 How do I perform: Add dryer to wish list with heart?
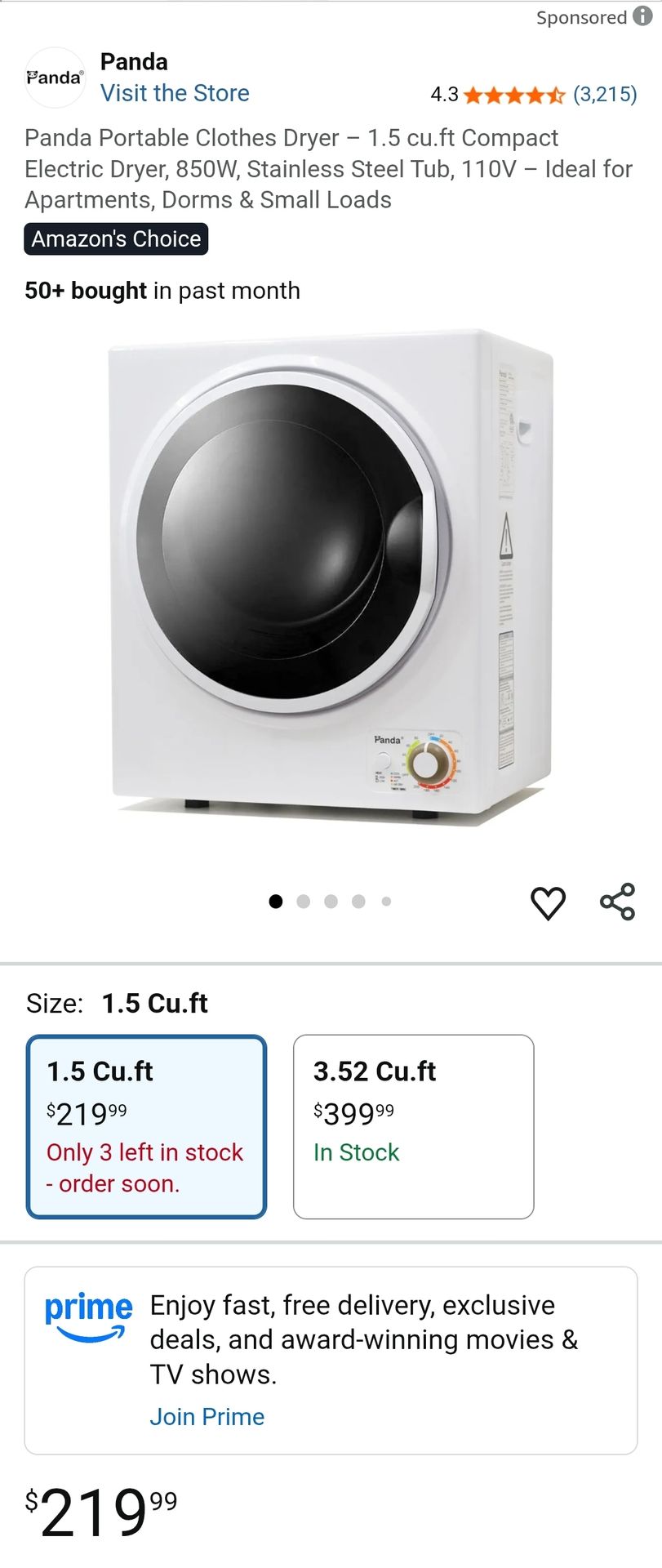coord(548,902)
